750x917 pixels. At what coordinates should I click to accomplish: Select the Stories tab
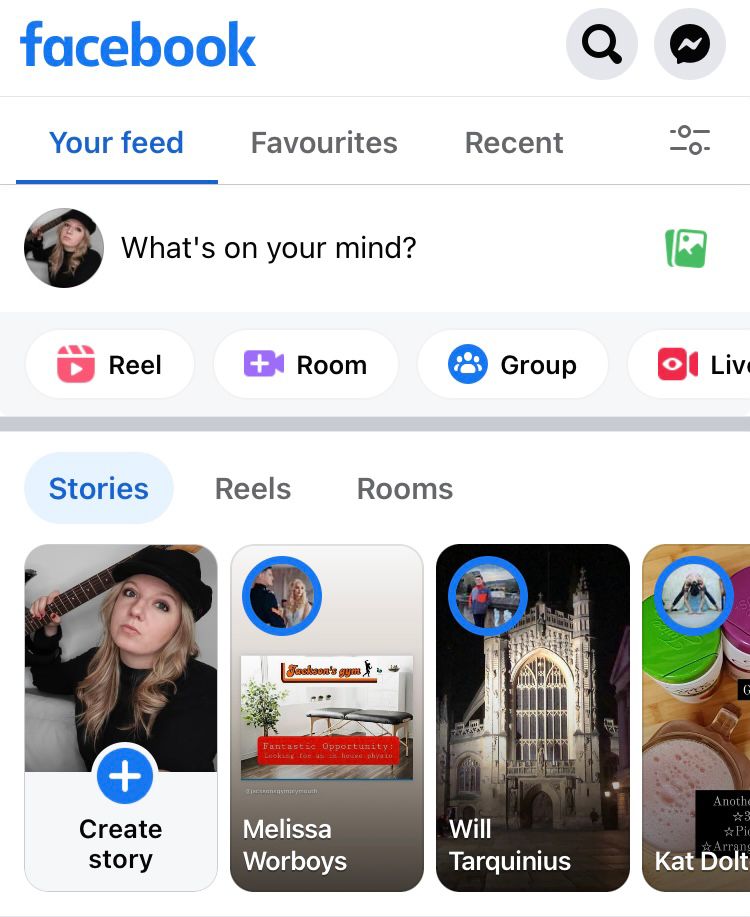(x=99, y=489)
